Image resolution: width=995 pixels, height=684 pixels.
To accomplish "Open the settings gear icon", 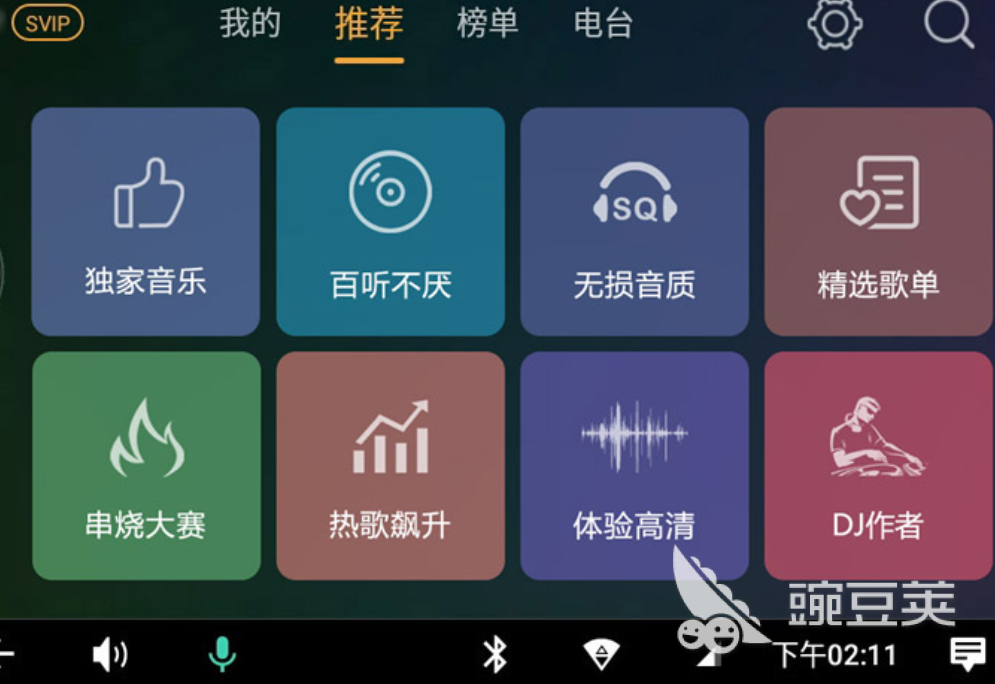I will (x=834, y=23).
